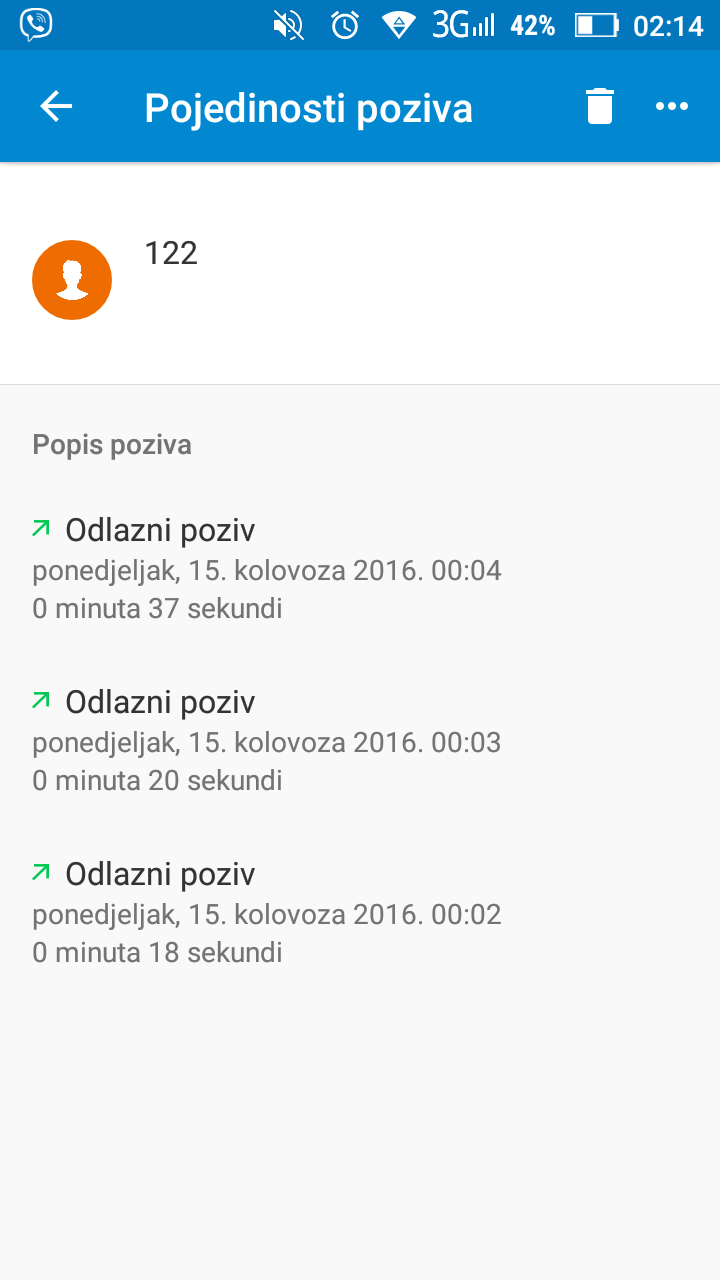
Task: Delete this call log with trash icon
Action: pyautogui.click(x=599, y=107)
